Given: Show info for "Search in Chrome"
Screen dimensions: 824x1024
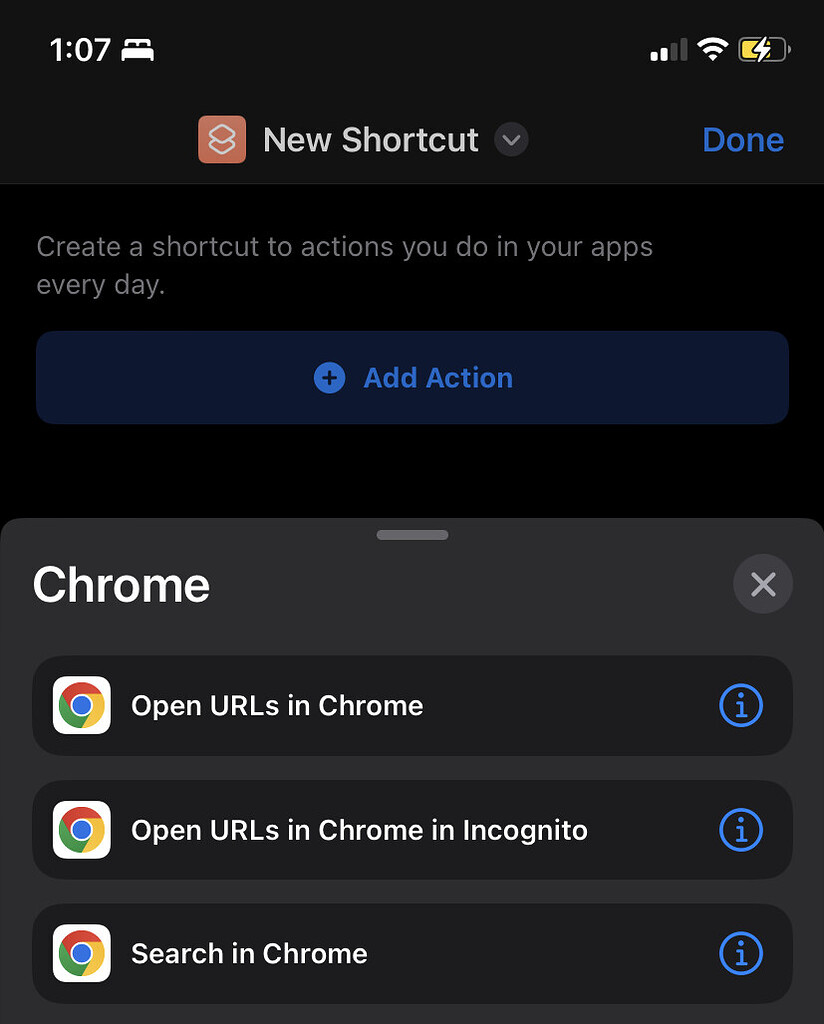Looking at the screenshot, I should pos(741,953).
